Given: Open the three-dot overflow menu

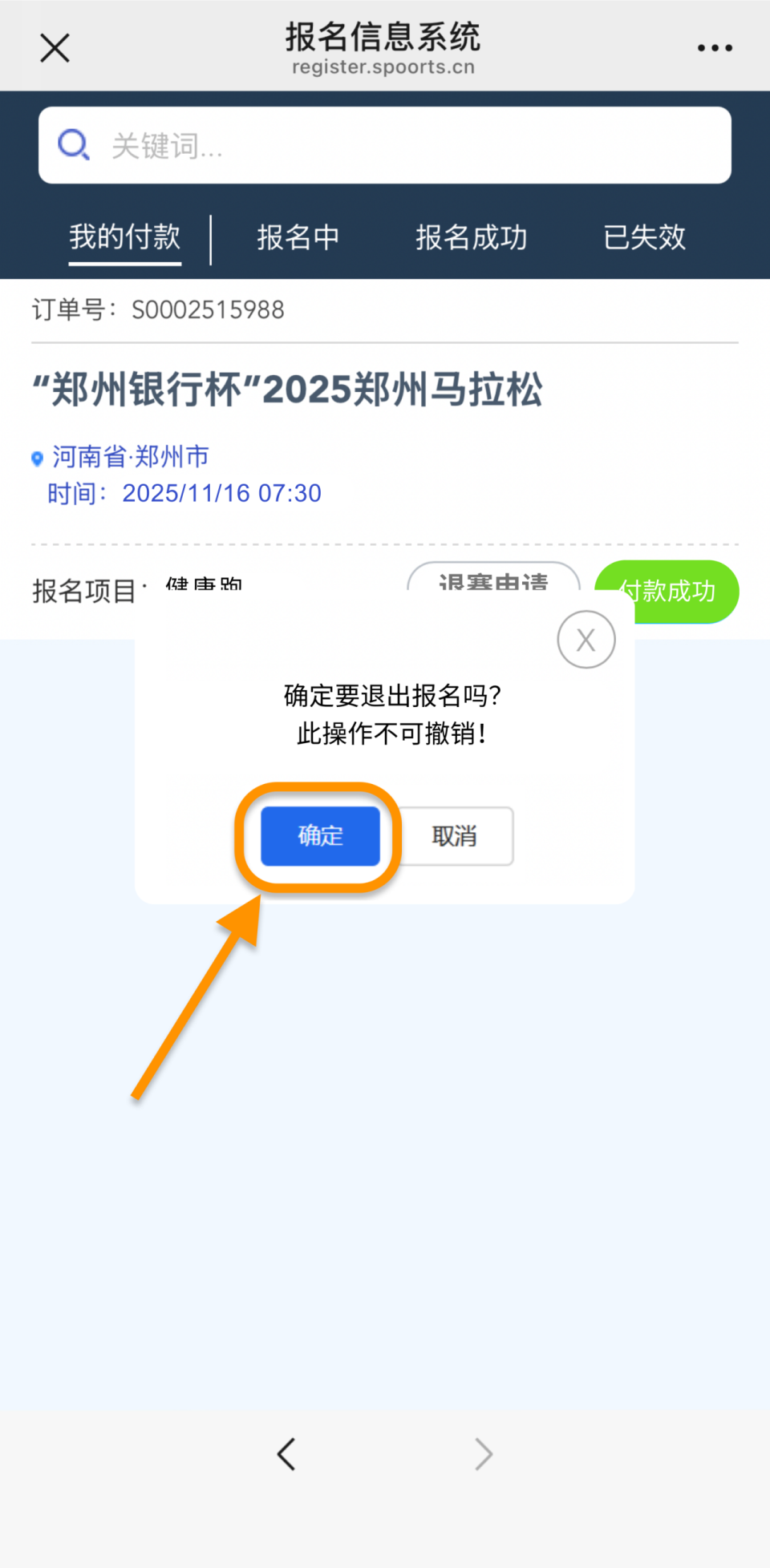Looking at the screenshot, I should click(715, 48).
